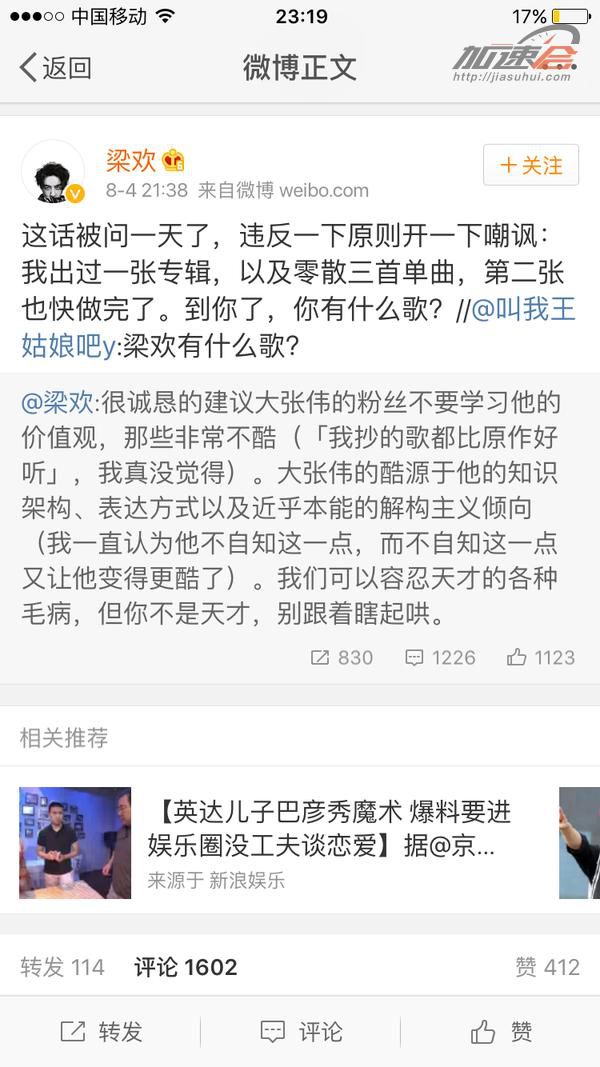
Task: View comments of the quoted post (1226)
Action: 440,657
